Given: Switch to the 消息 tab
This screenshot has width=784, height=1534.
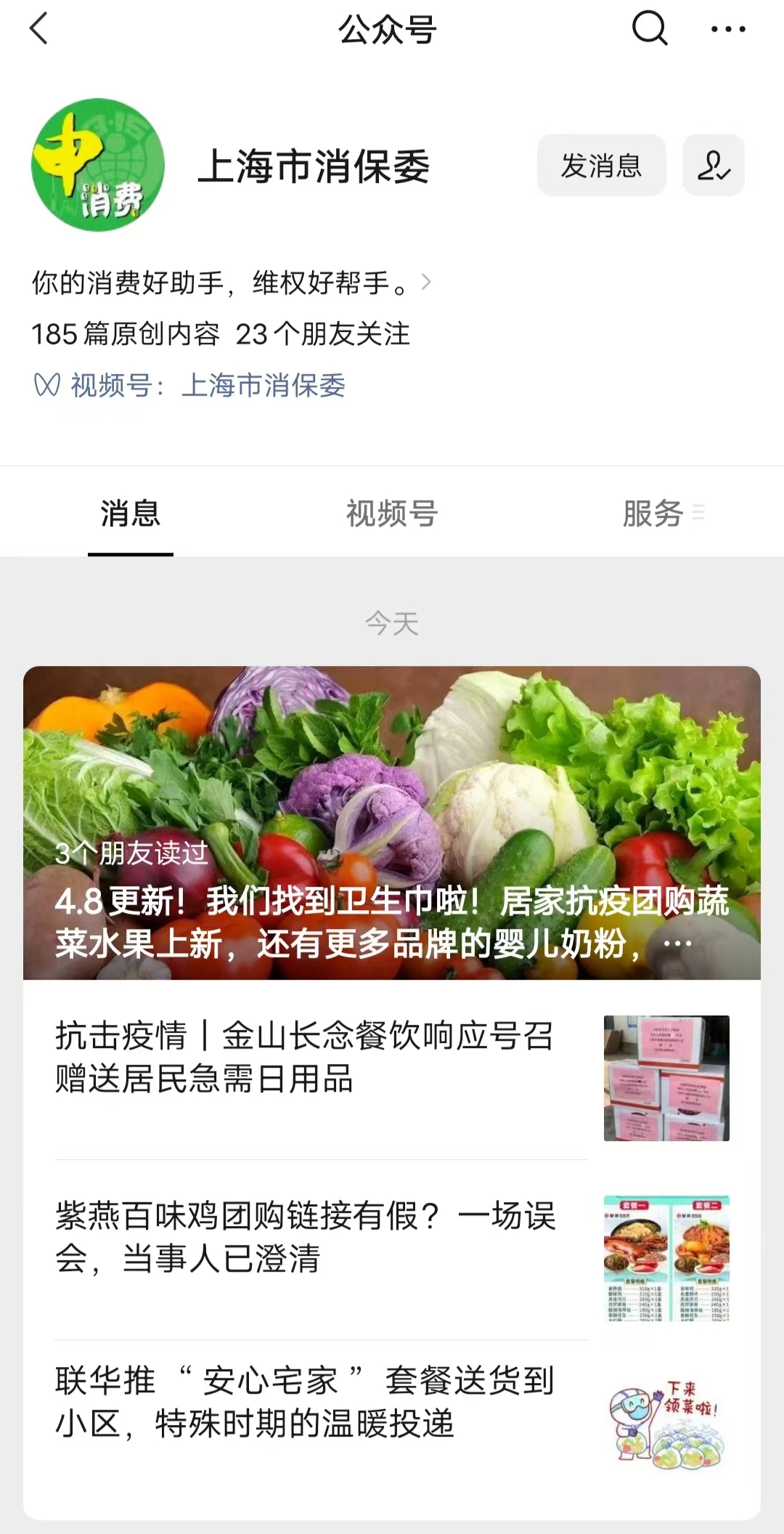Looking at the screenshot, I should tap(131, 514).
